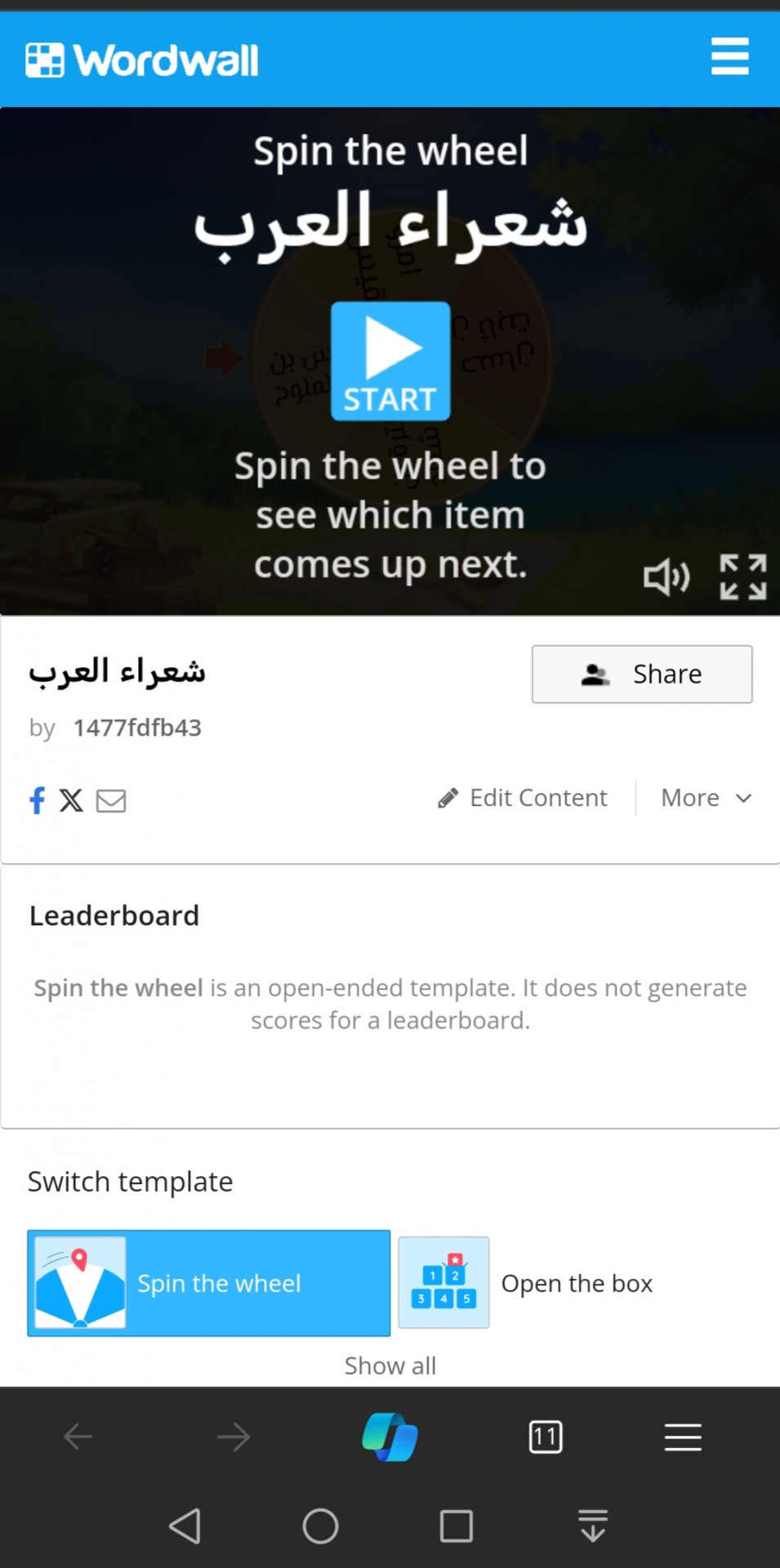Open Edit Content
The image size is (780, 1568).
[523, 798]
